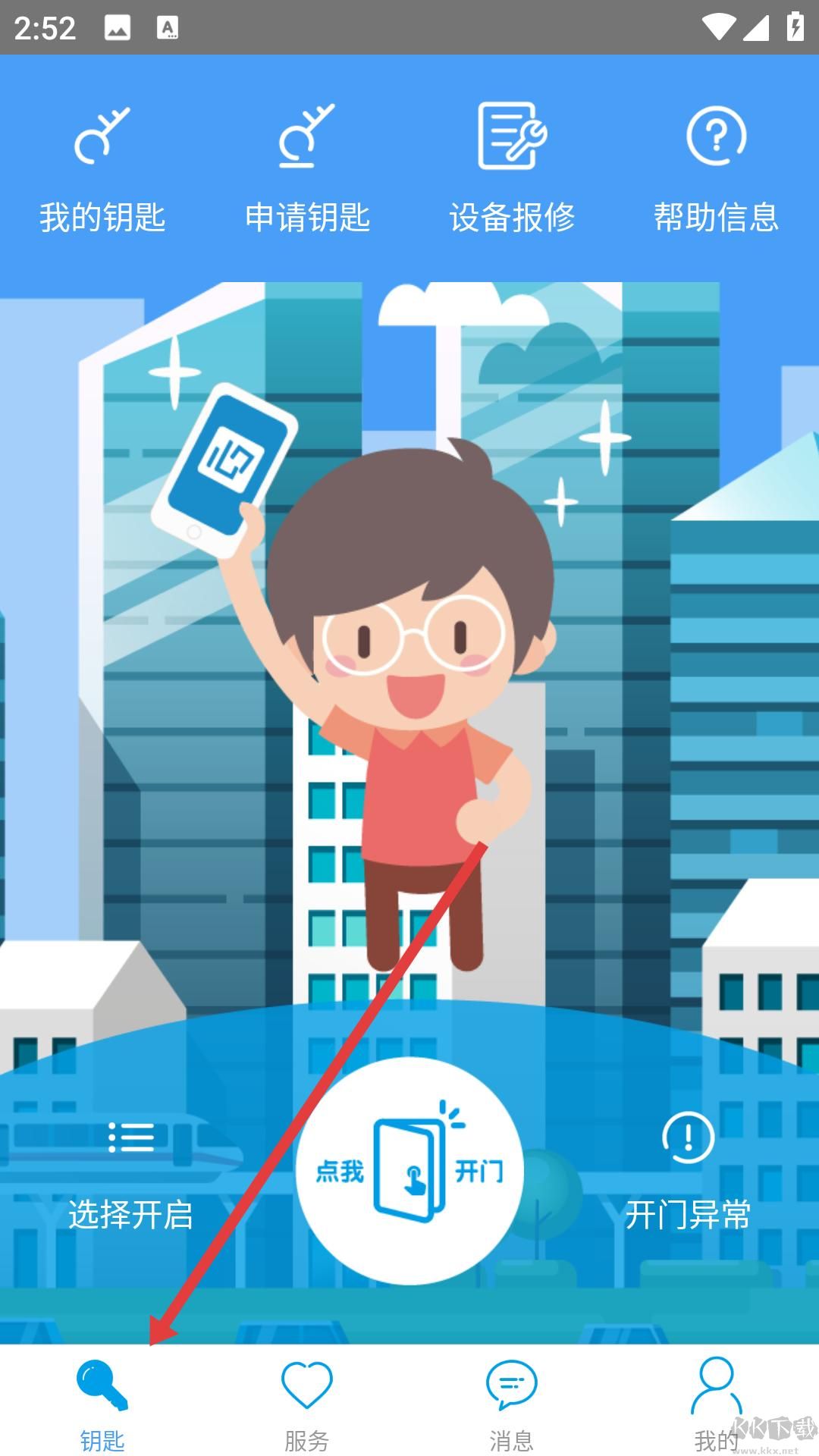Open 帮助信息 help info
819x1456 pixels.
tap(717, 171)
